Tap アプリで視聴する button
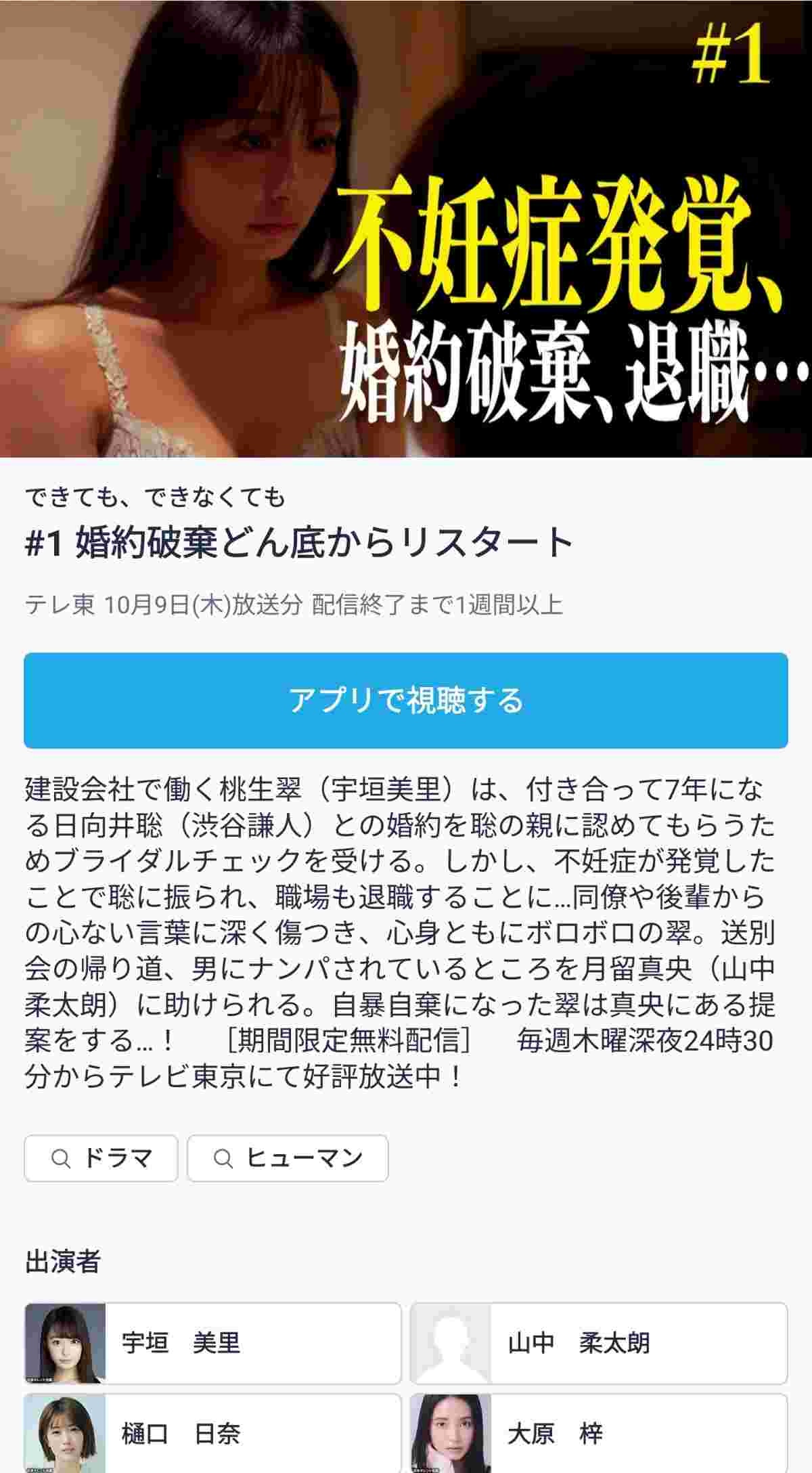 (x=406, y=700)
